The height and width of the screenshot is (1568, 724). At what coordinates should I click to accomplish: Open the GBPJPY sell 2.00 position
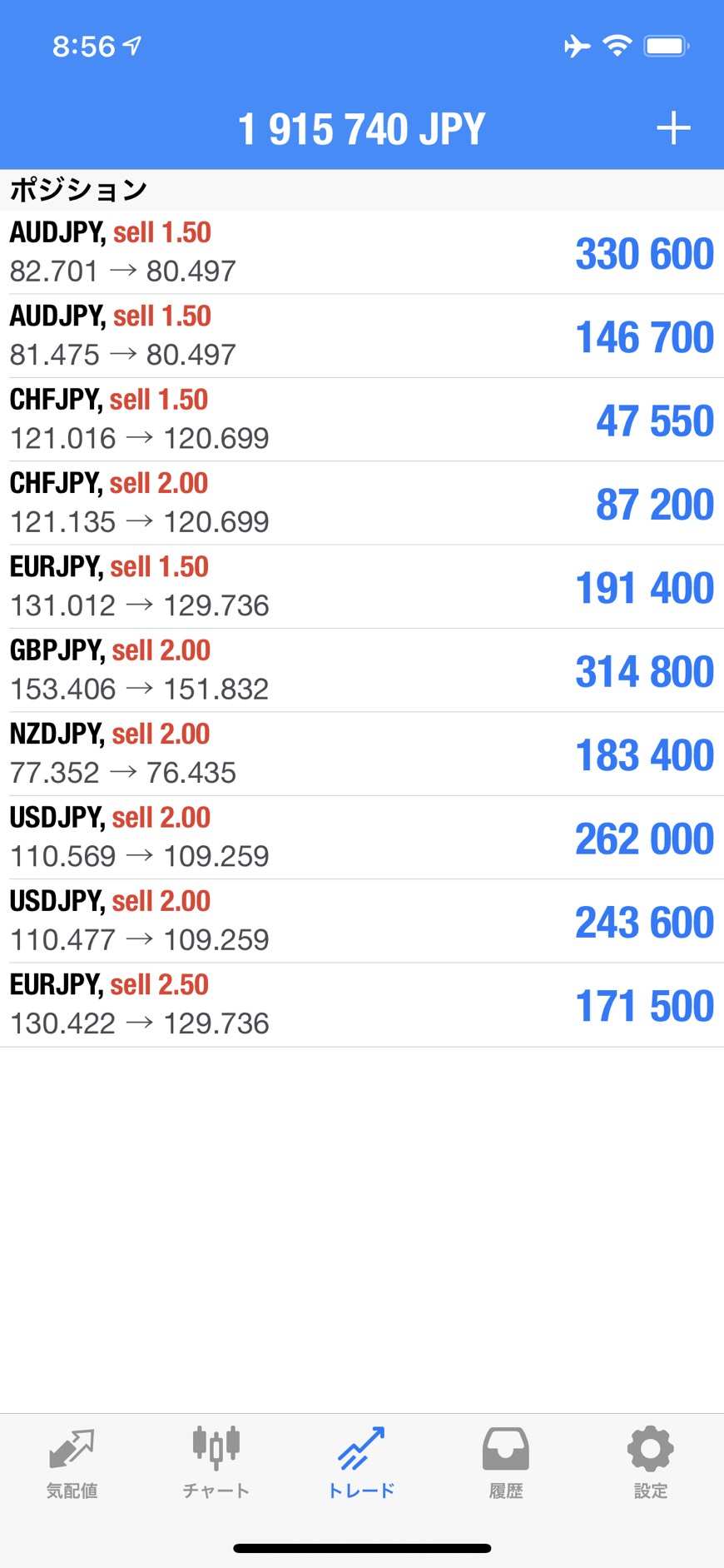coord(361,670)
